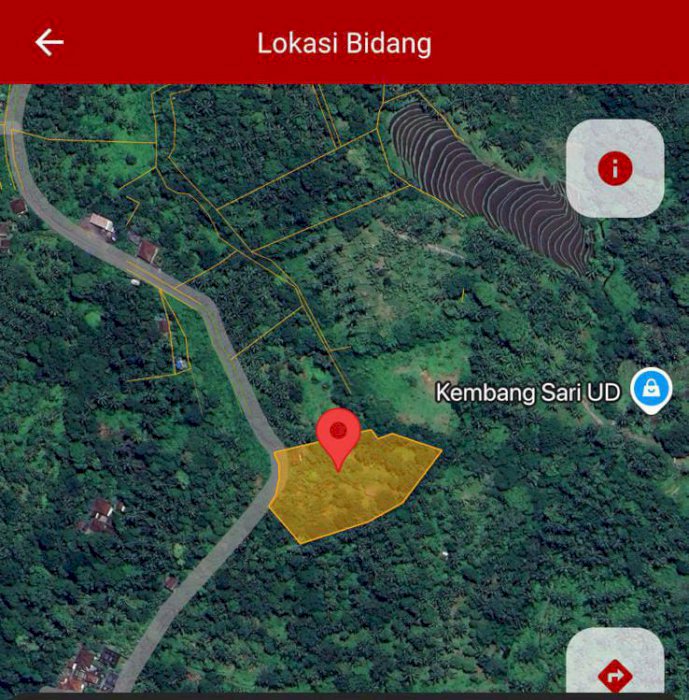Tap the red location pin

(x=338, y=433)
